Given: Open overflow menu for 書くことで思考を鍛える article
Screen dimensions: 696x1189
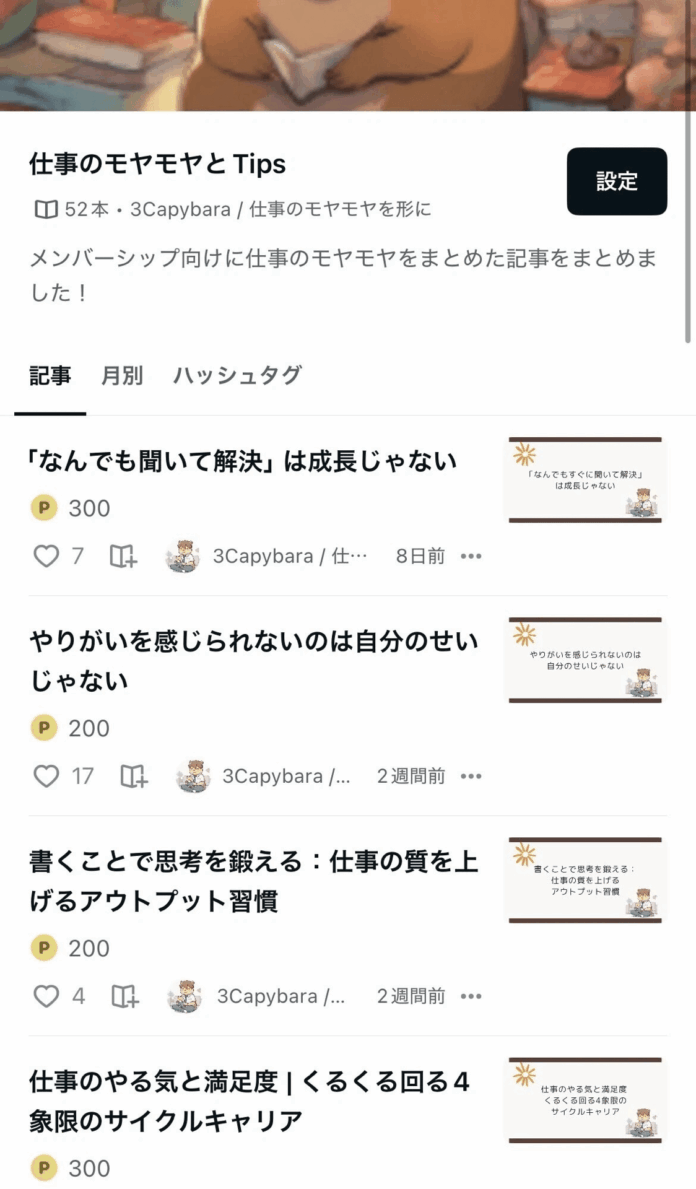Looking at the screenshot, I should (471, 996).
